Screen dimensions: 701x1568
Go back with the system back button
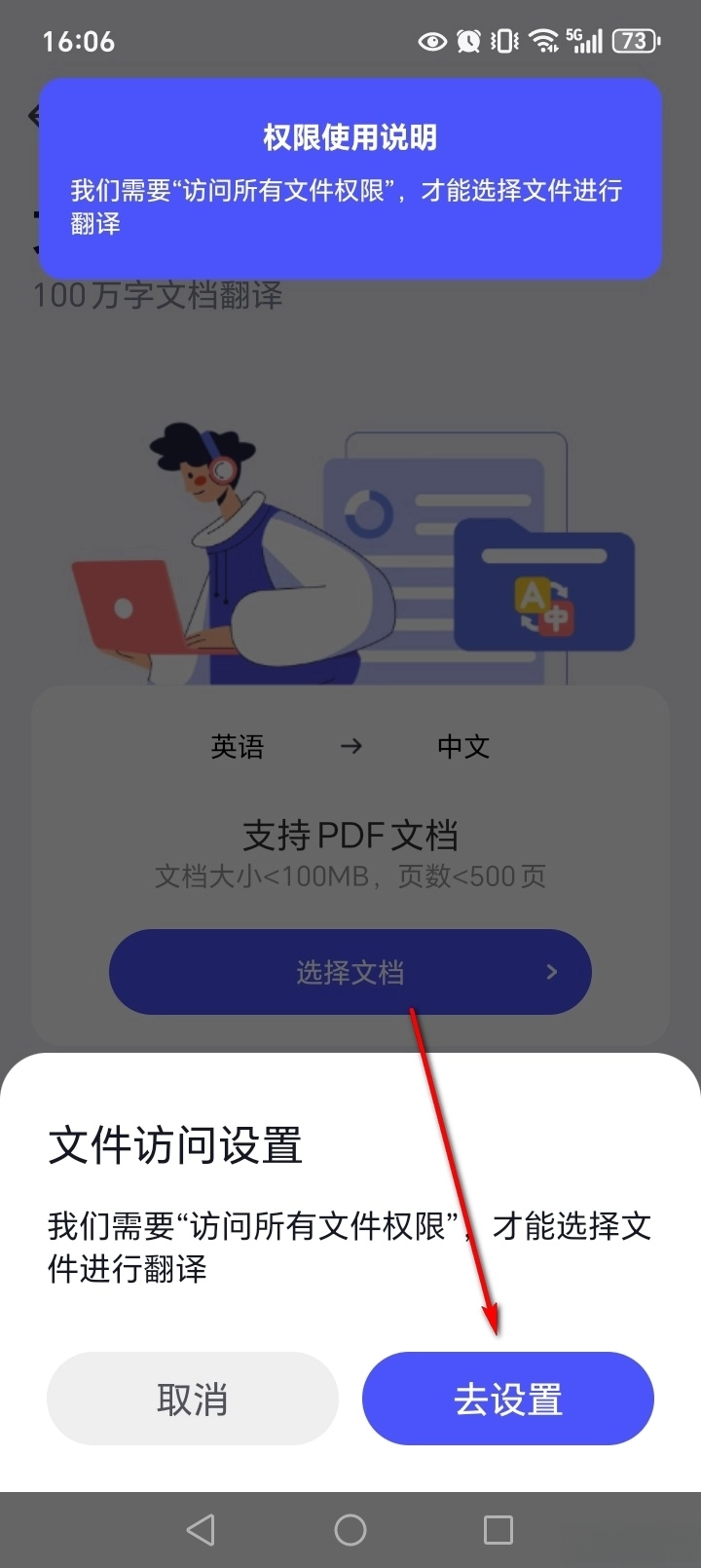tap(201, 1530)
